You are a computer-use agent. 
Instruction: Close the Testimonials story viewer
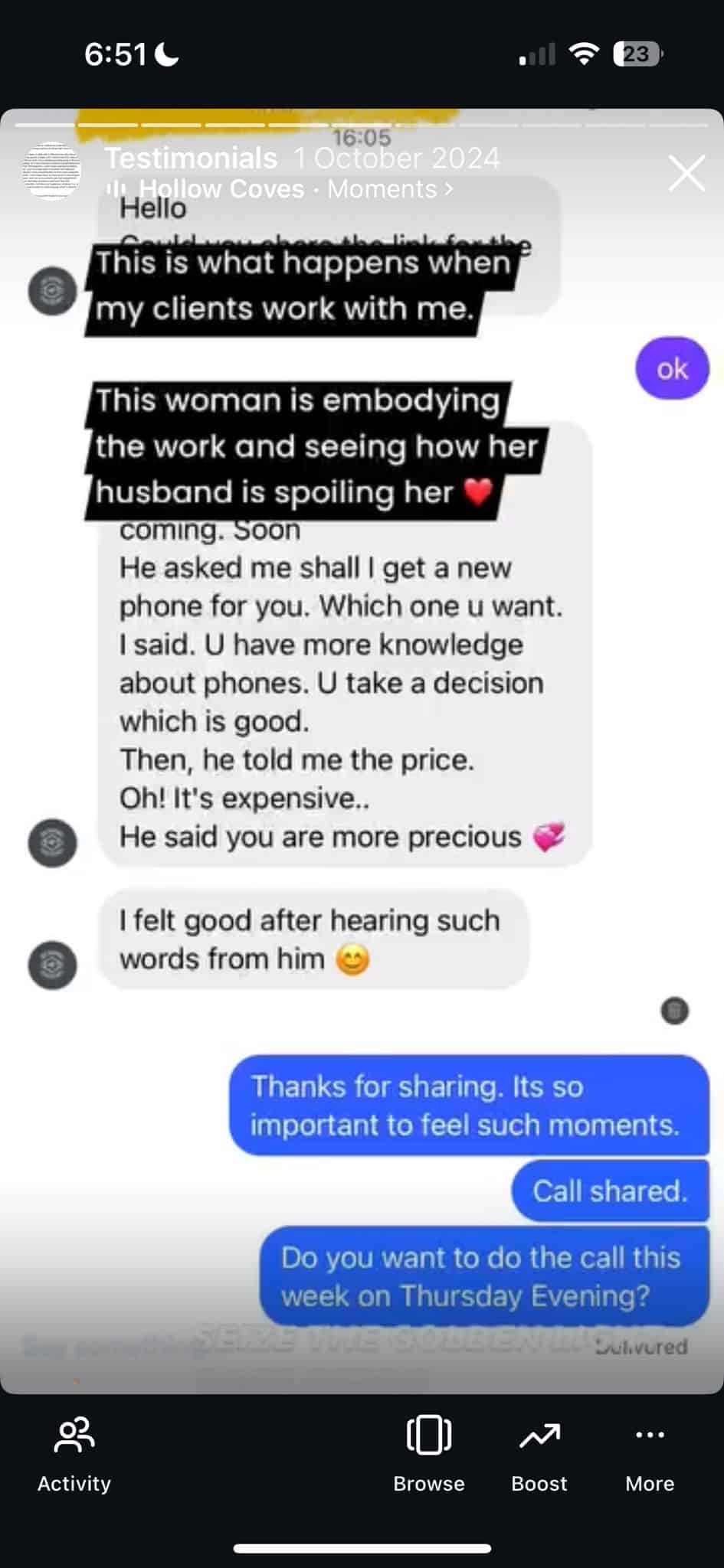coord(686,173)
